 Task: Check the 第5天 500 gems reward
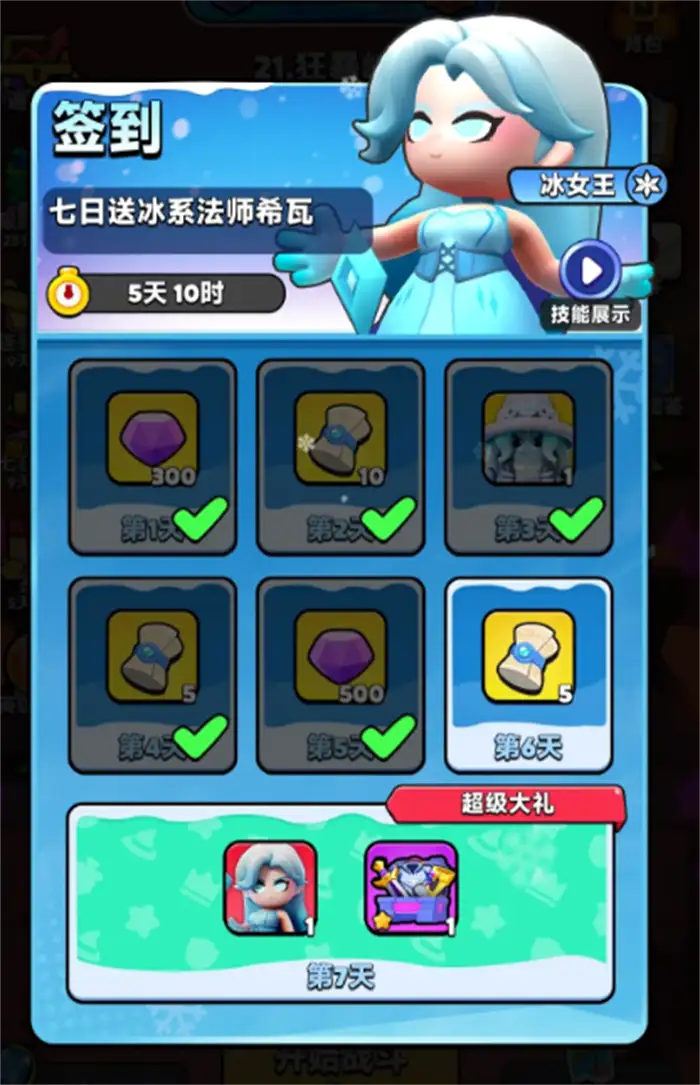click(340, 675)
